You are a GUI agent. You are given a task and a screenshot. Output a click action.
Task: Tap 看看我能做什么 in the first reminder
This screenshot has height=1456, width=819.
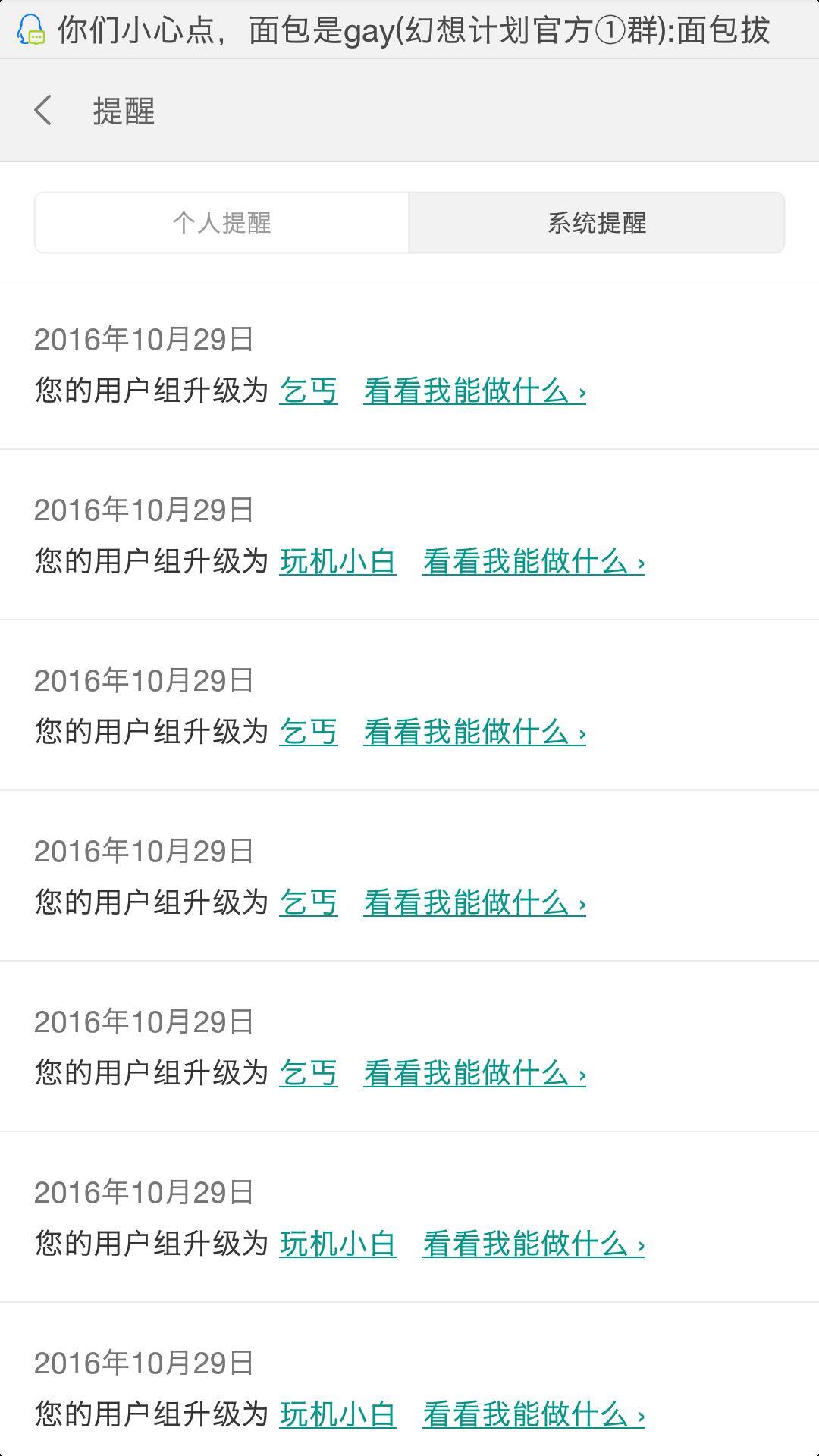475,391
